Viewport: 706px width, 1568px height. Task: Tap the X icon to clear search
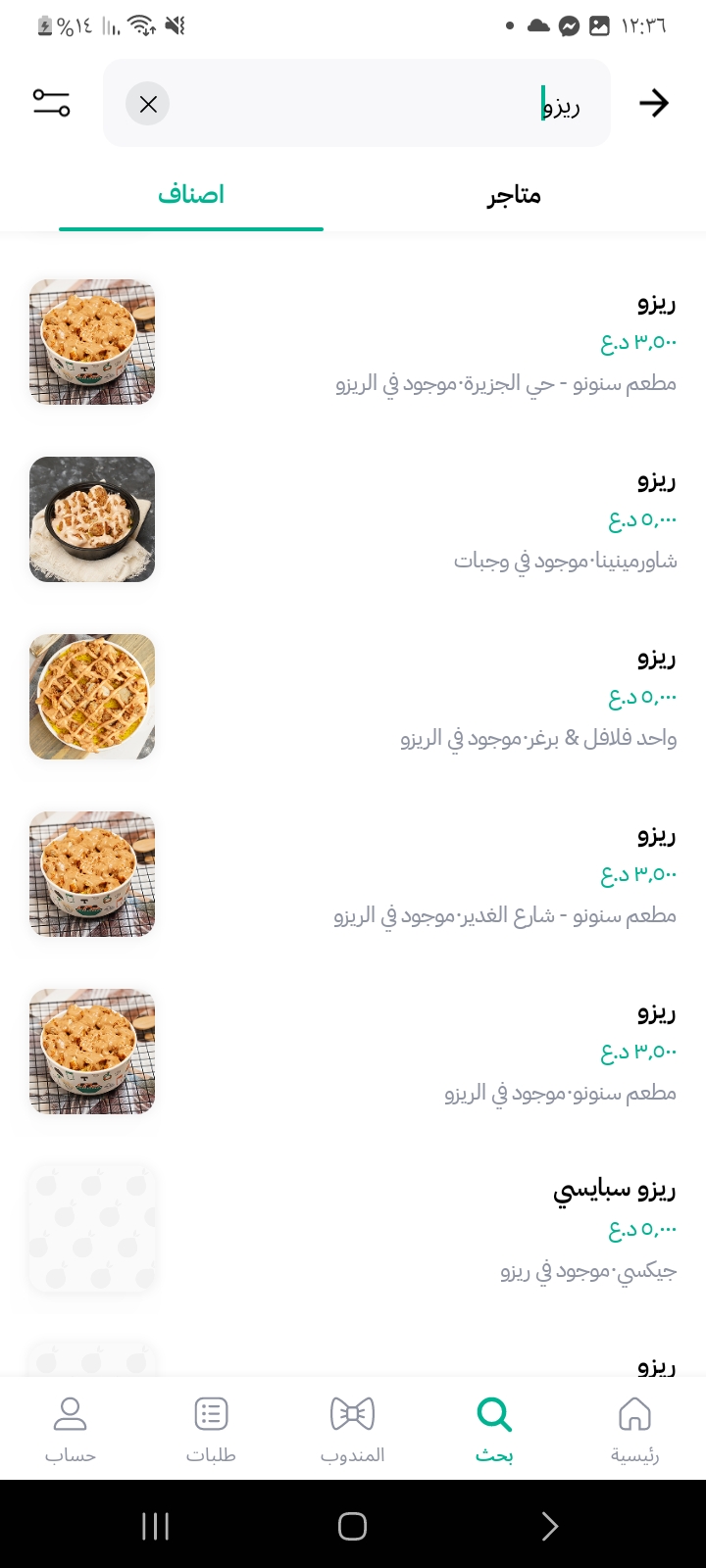tap(147, 103)
